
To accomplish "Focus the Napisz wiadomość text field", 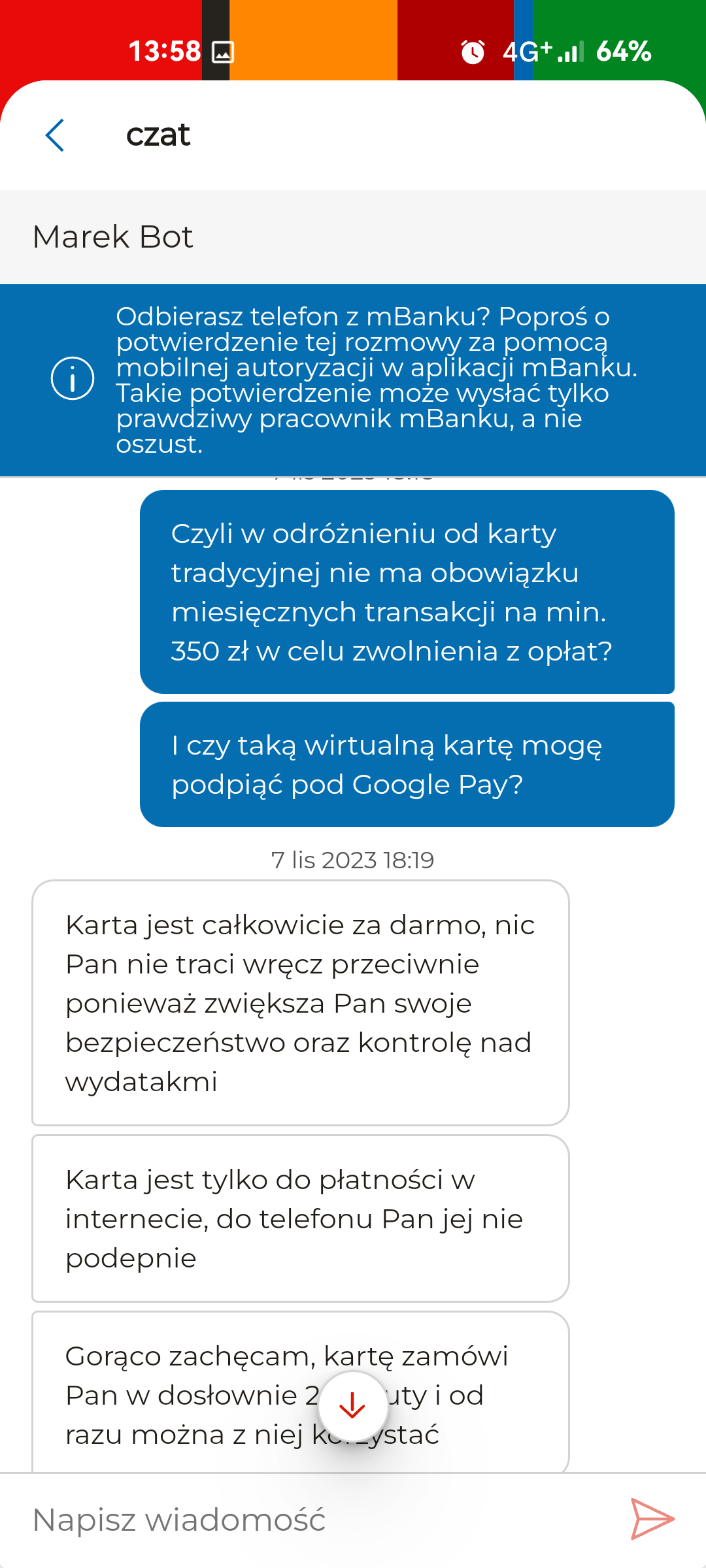I will coord(314,1520).
